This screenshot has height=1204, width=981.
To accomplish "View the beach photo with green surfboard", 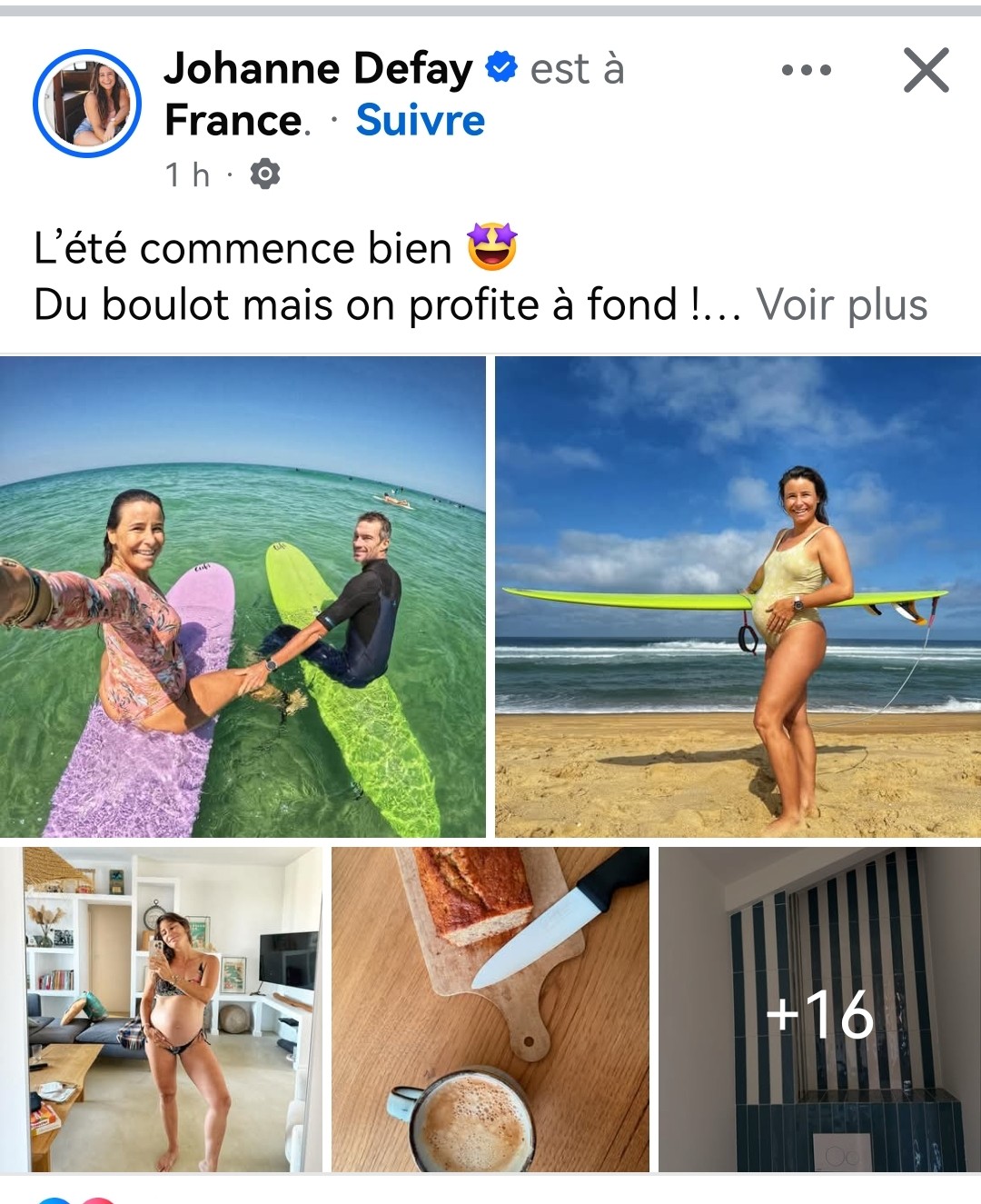I will (x=738, y=596).
